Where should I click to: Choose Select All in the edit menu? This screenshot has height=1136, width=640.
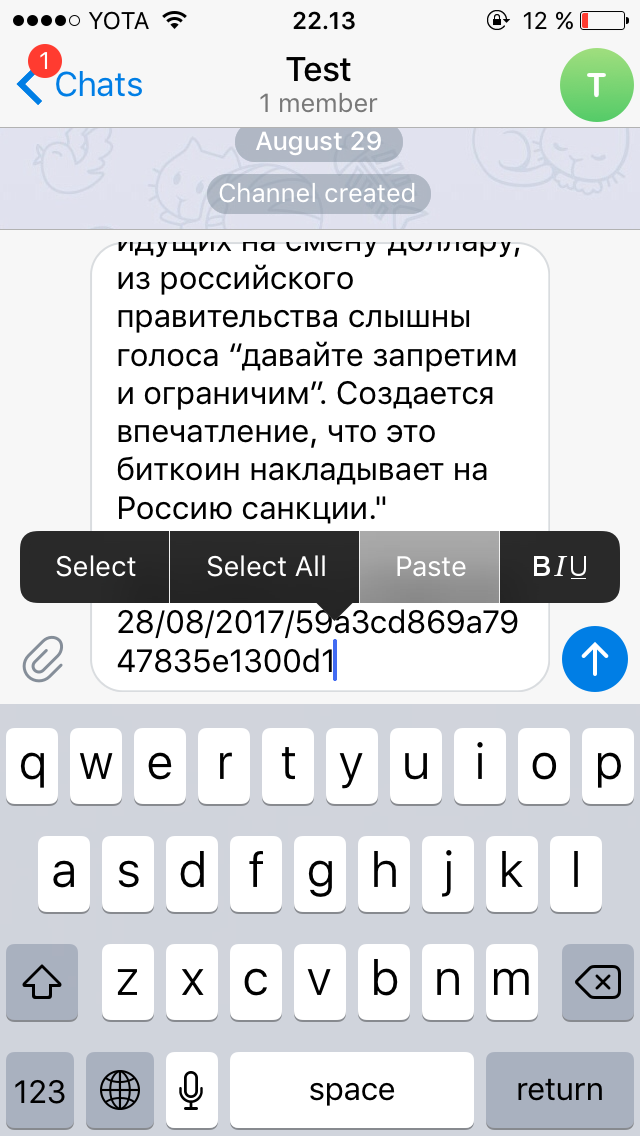pyautogui.click(x=266, y=567)
